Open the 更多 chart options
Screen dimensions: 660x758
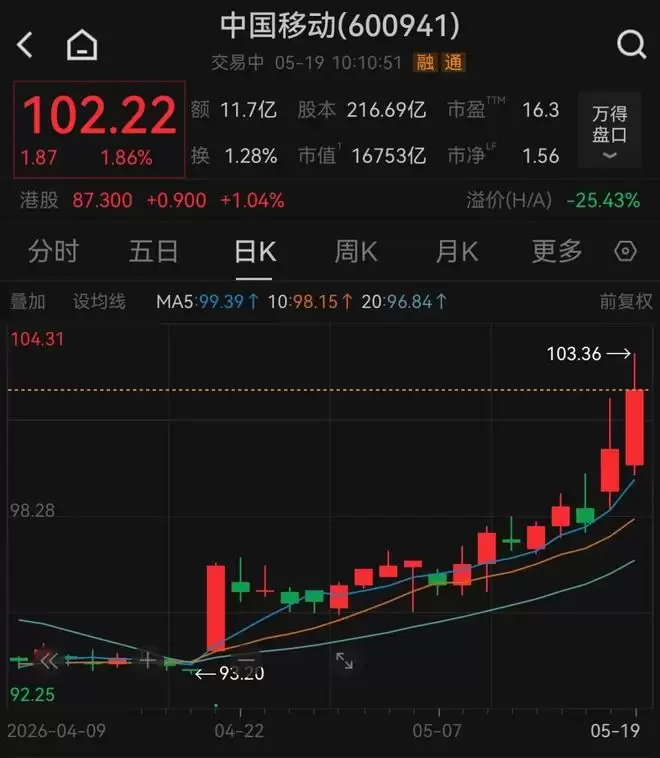pyautogui.click(x=557, y=251)
